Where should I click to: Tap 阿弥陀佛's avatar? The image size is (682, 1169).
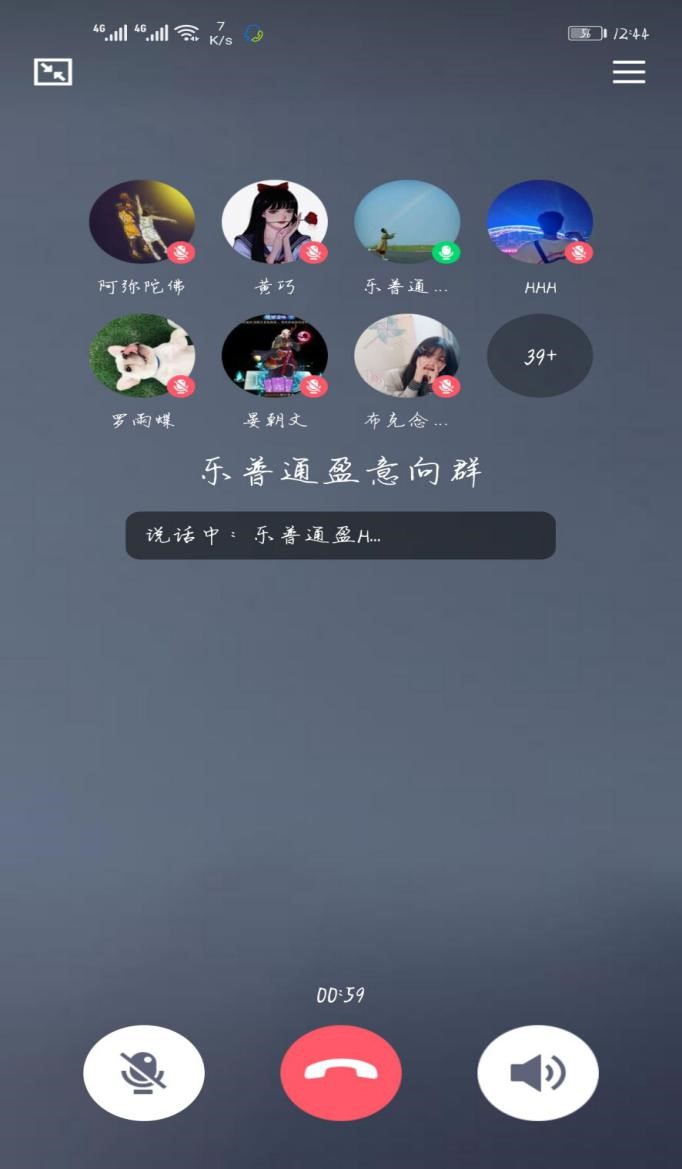(142, 222)
